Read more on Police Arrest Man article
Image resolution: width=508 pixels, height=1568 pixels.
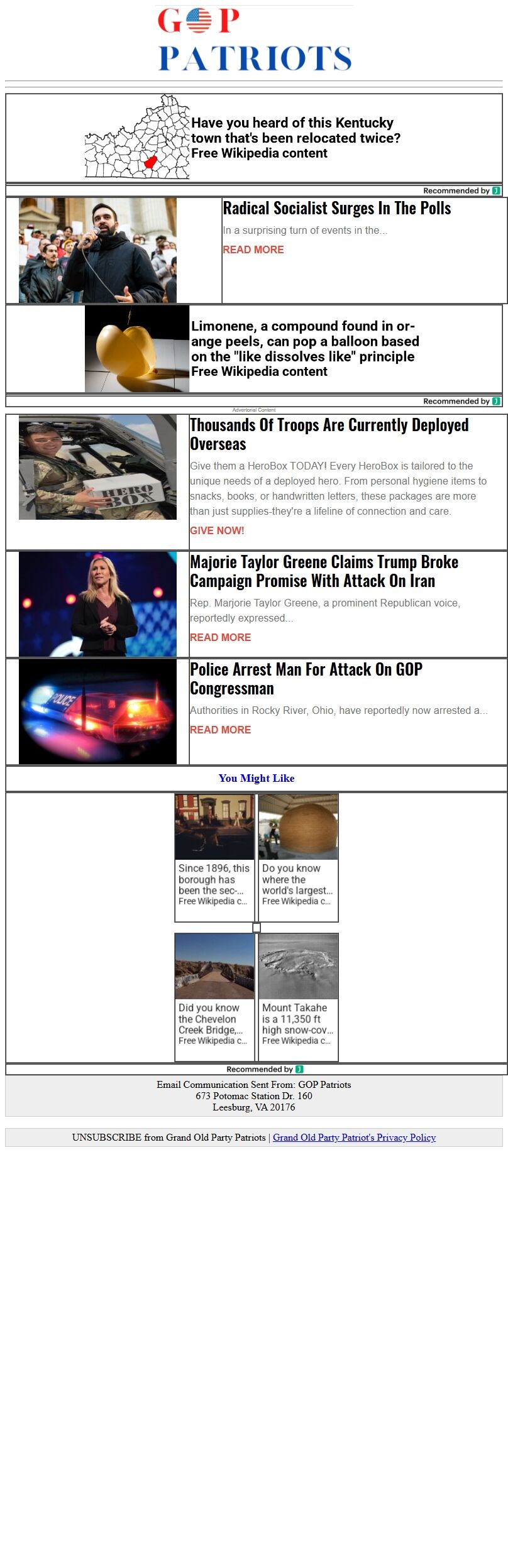click(x=220, y=730)
